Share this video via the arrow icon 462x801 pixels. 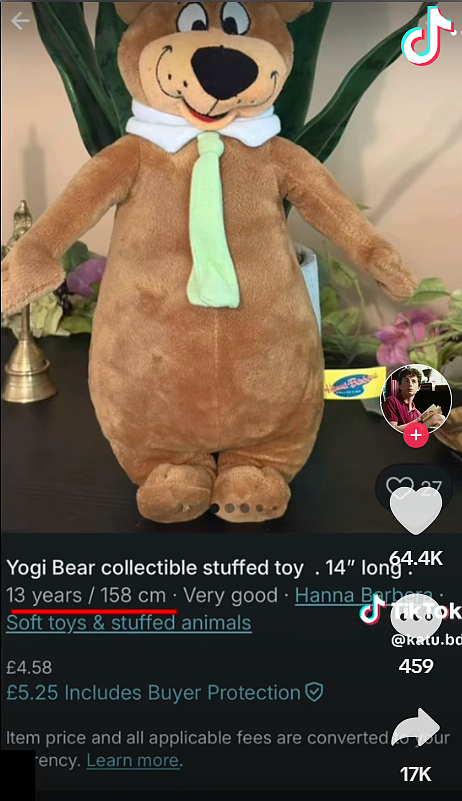416,727
